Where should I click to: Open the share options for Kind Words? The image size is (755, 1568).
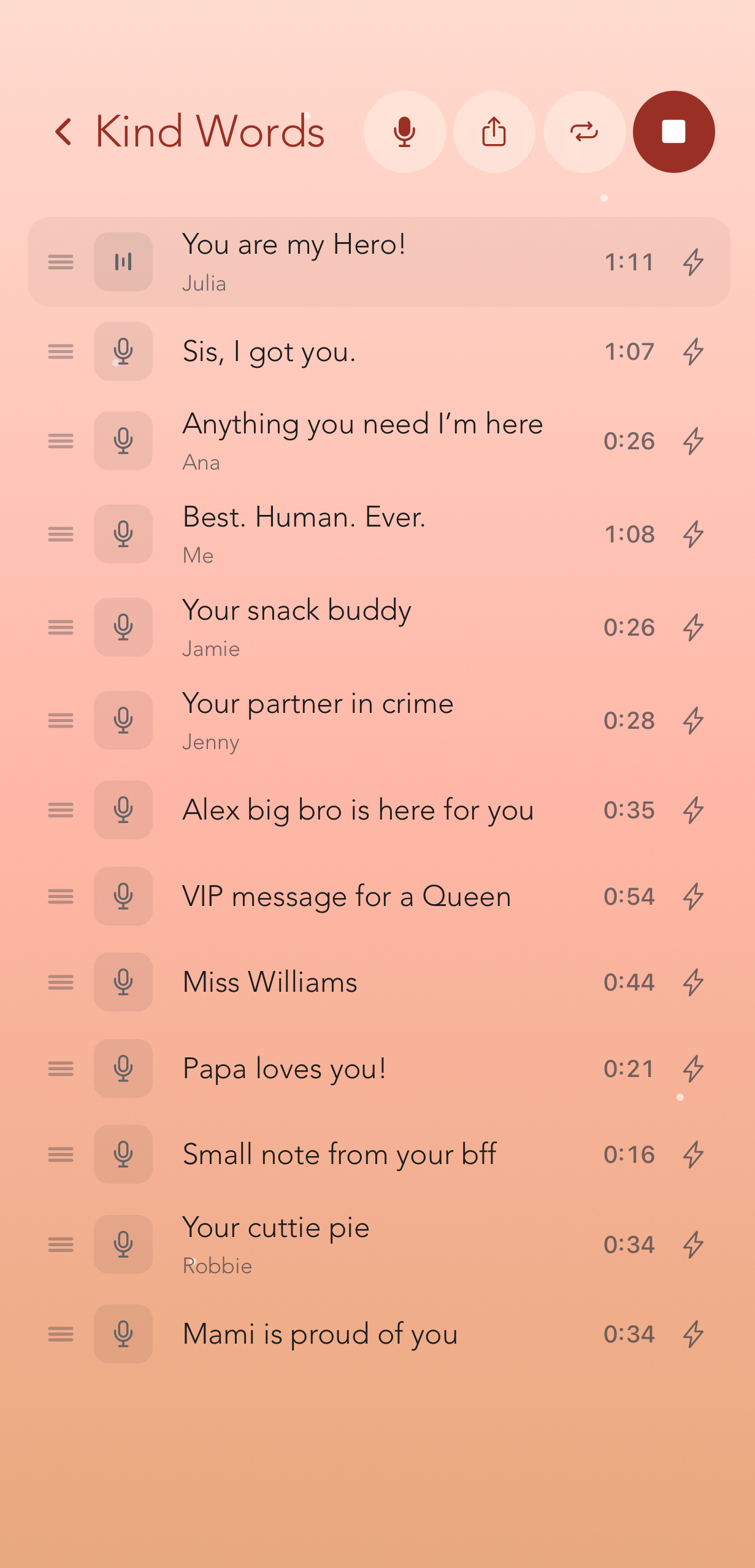click(x=494, y=132)
